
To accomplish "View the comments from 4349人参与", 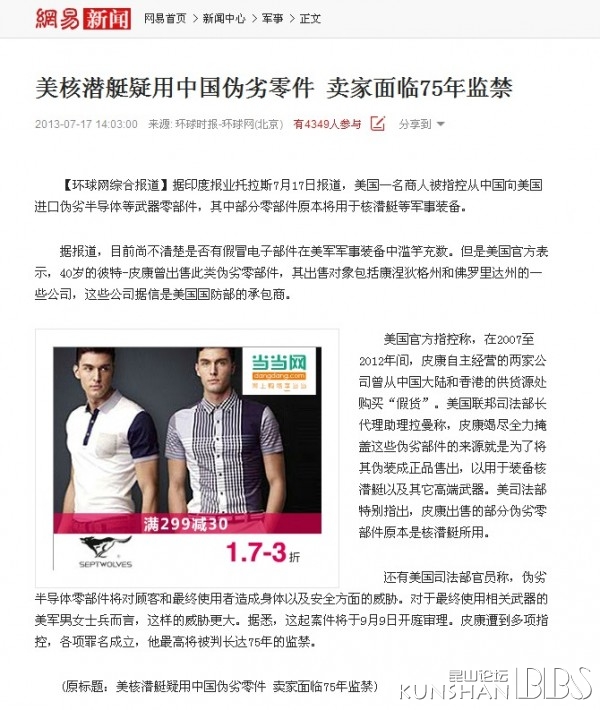I will tap(326, 125).
